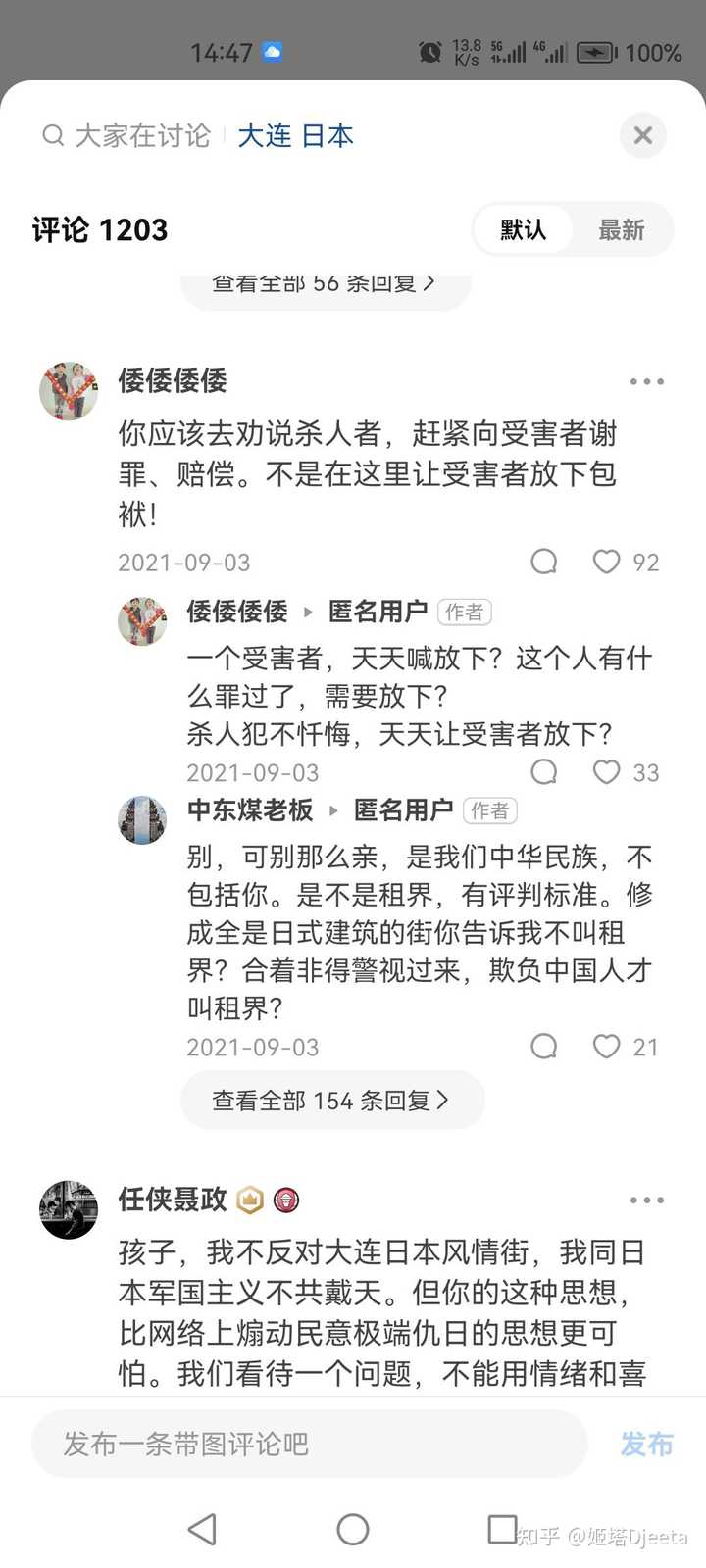Go to the system home screen
The image size is (706, 1568).
point(353,1529)
